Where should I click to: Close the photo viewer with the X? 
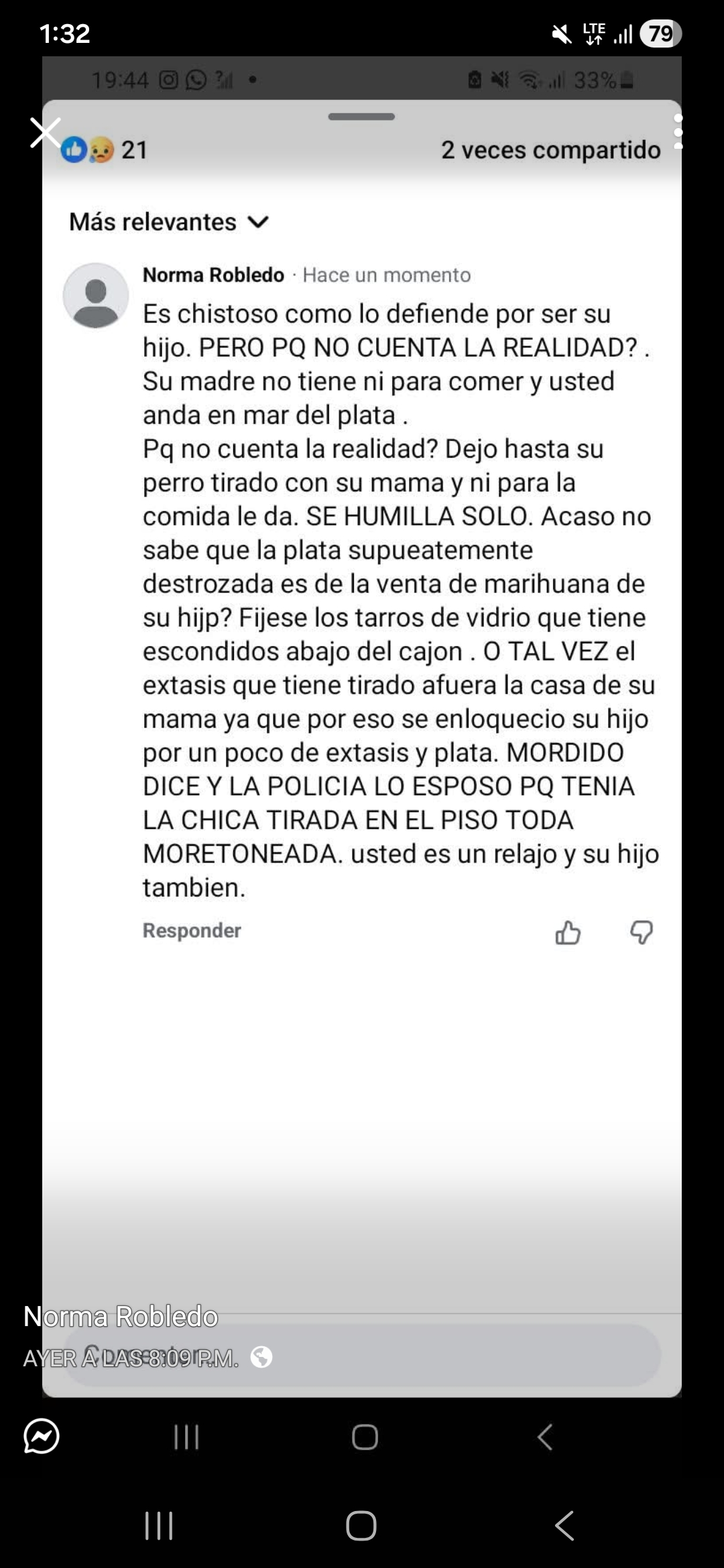click(x=45, y=132)
